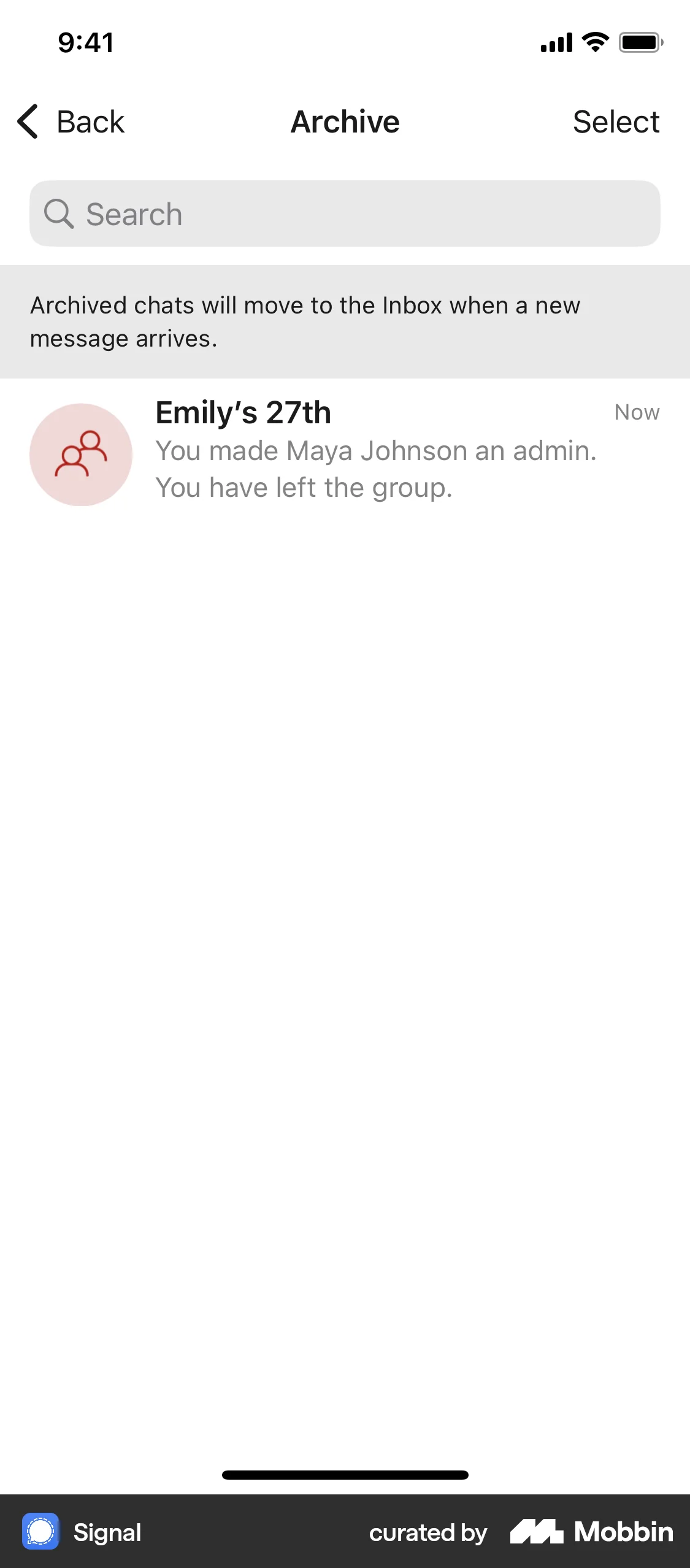Tap the message preview 'You have left the group'

(304, 486)
